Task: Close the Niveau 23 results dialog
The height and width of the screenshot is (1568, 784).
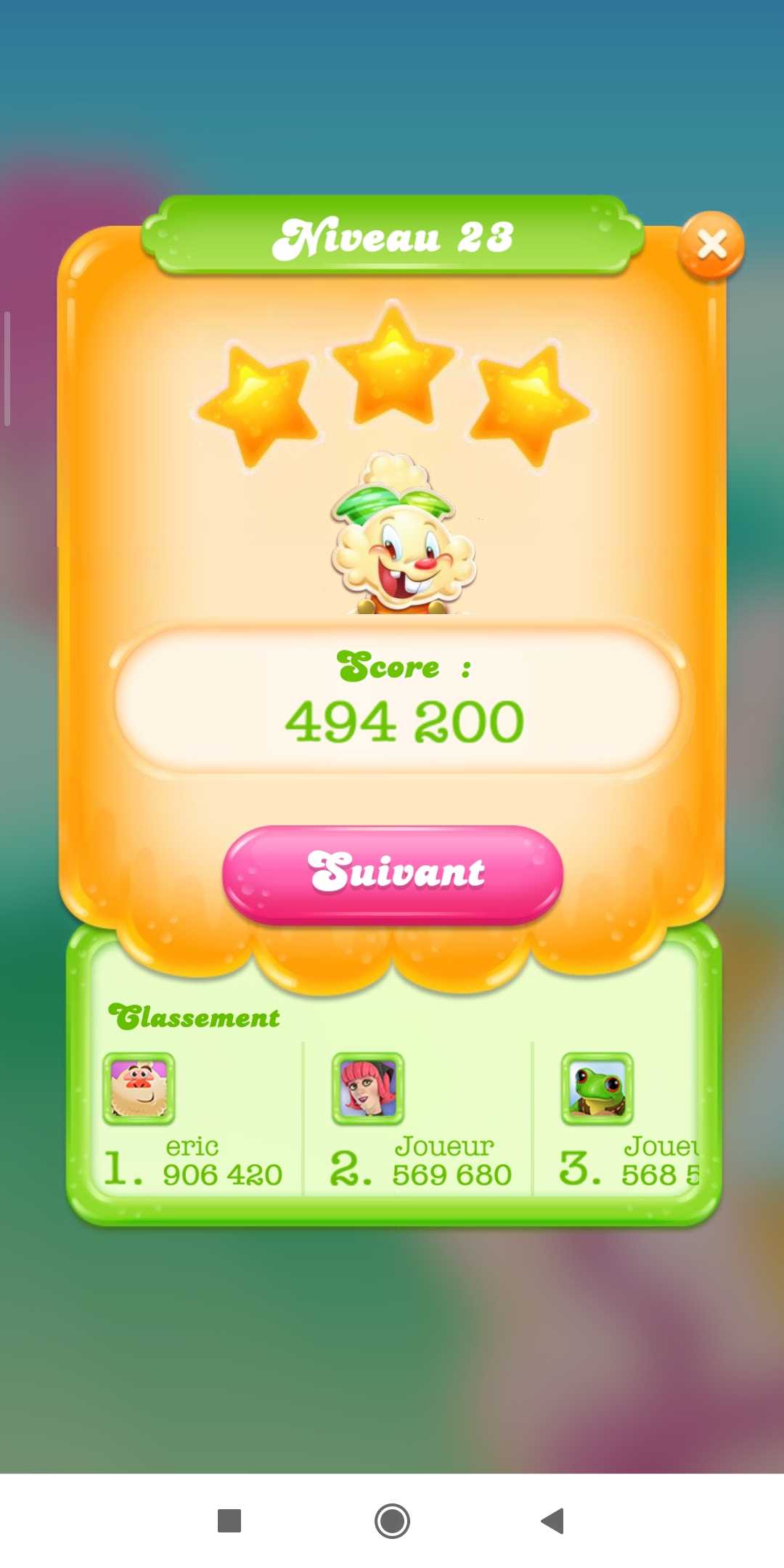Action: coord(711,245)
